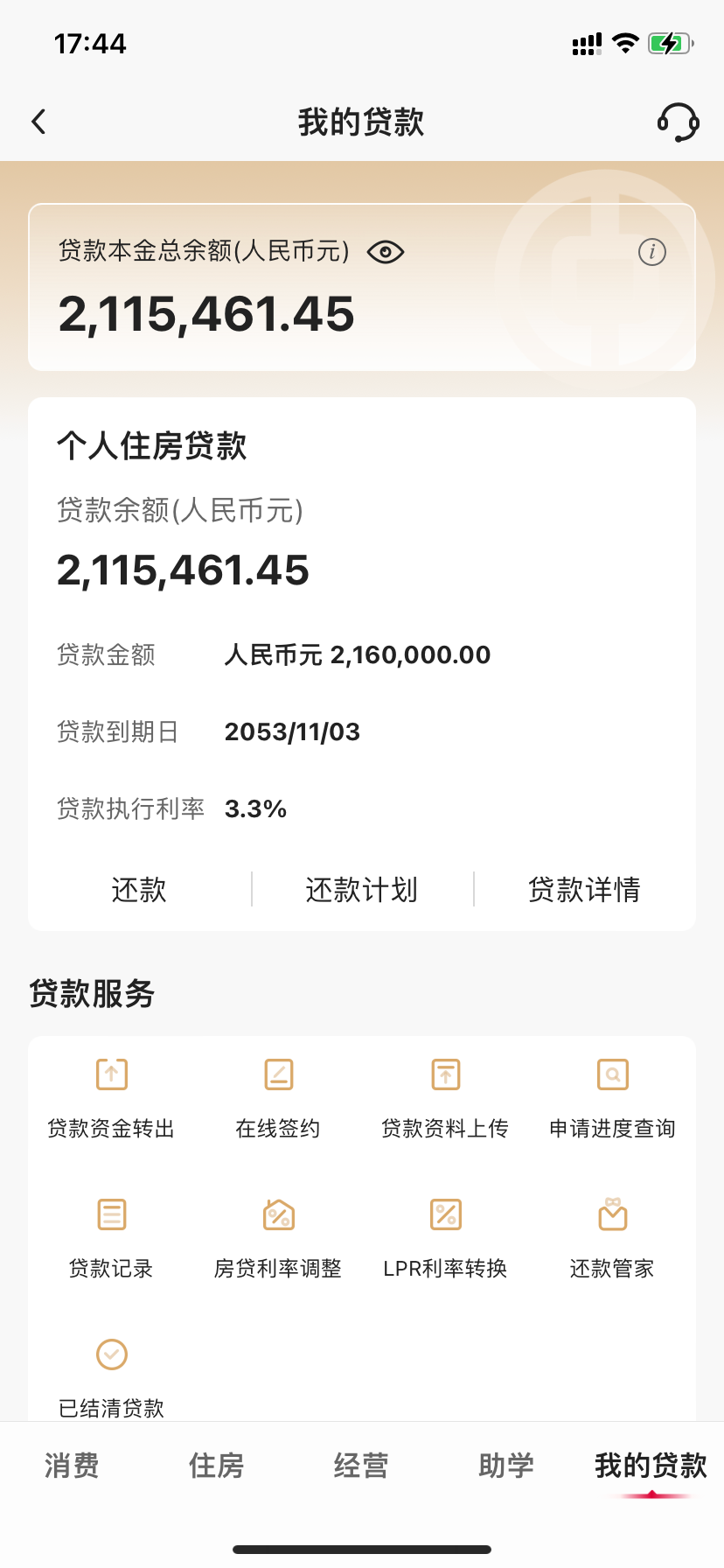This screenshot has height=1568, width=724.
Task: View 已结清贷款 settled loans
Action: pyautogui.click(x=112, y=1376)
